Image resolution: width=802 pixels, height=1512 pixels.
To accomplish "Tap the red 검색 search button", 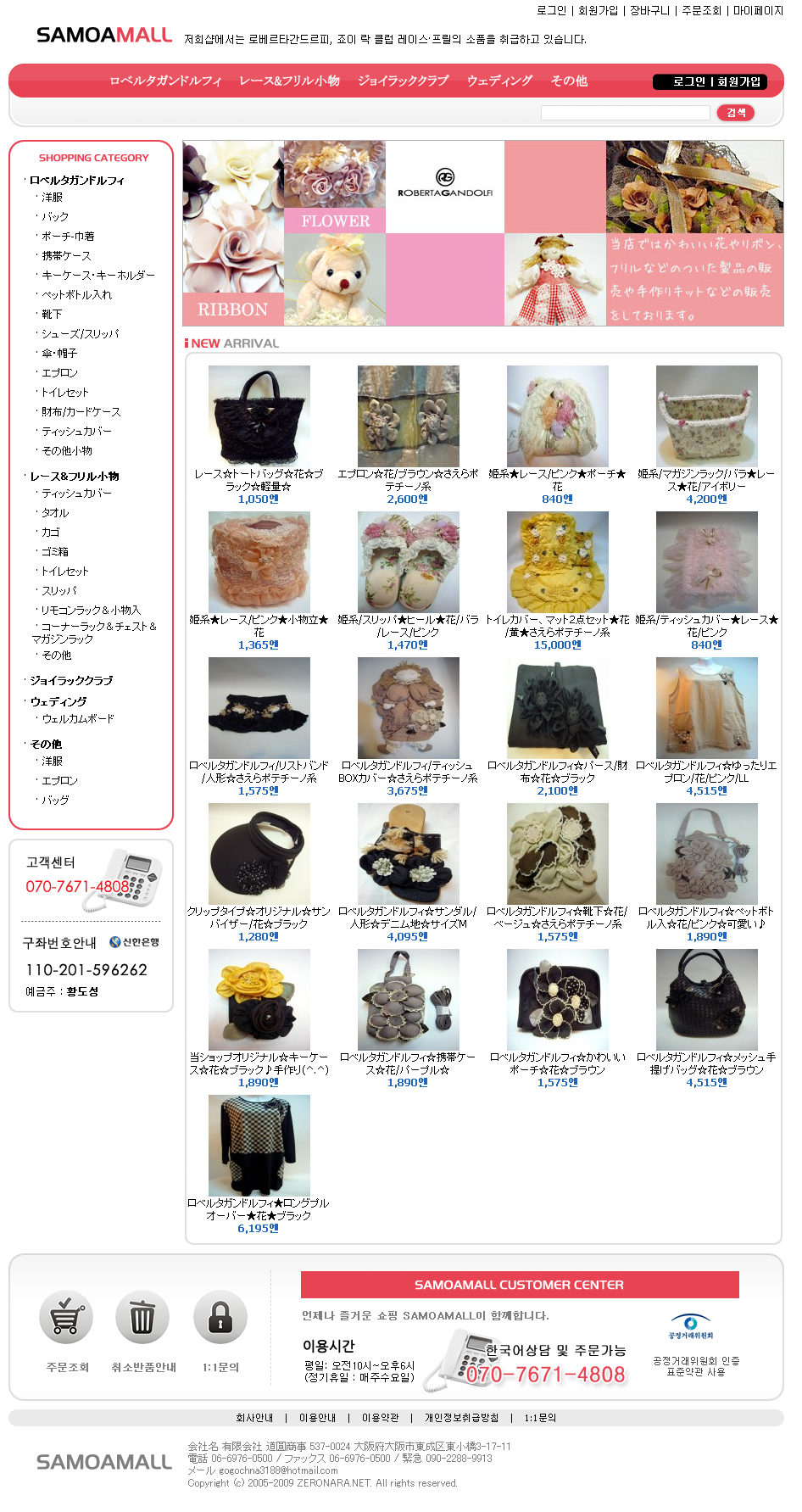I will (735, 113).
